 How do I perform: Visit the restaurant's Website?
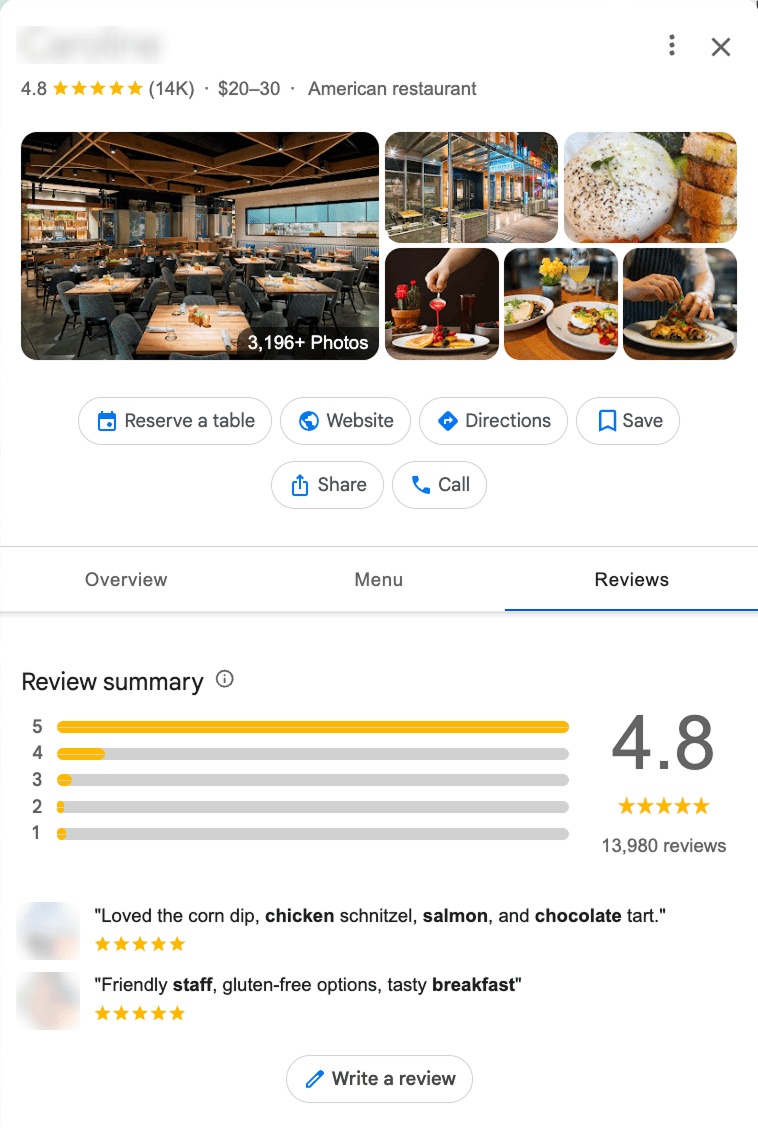(x=345, y=421)
